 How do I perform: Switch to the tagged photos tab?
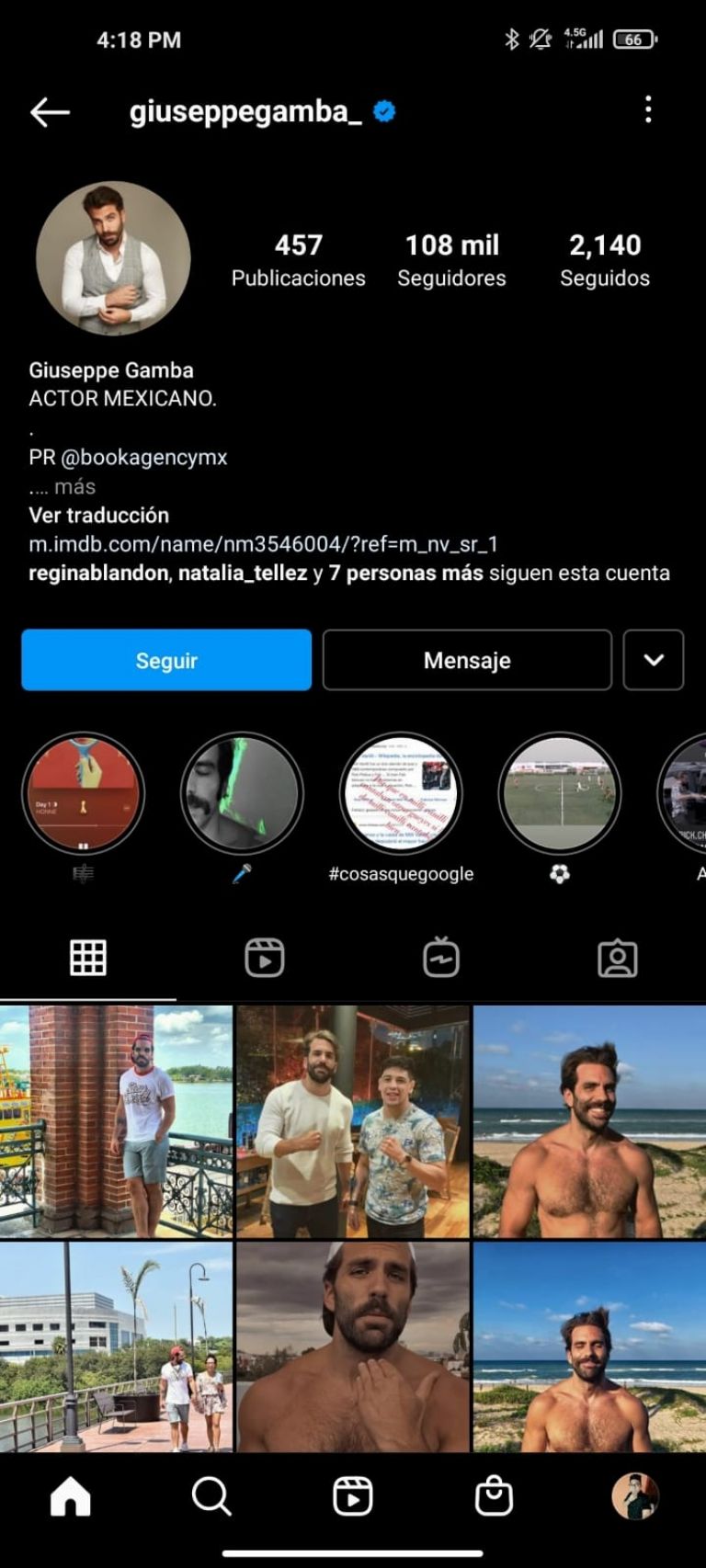(617, 958)
